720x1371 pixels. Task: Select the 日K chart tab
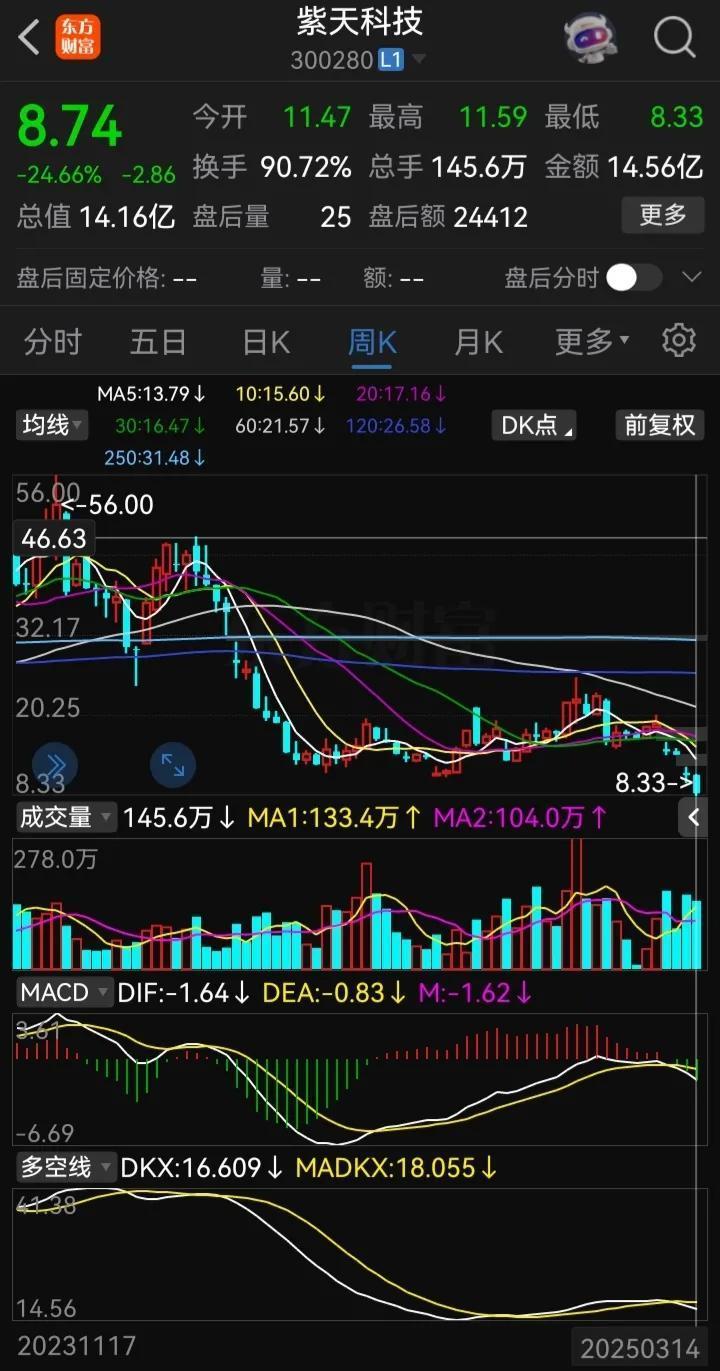coord(266,342)
